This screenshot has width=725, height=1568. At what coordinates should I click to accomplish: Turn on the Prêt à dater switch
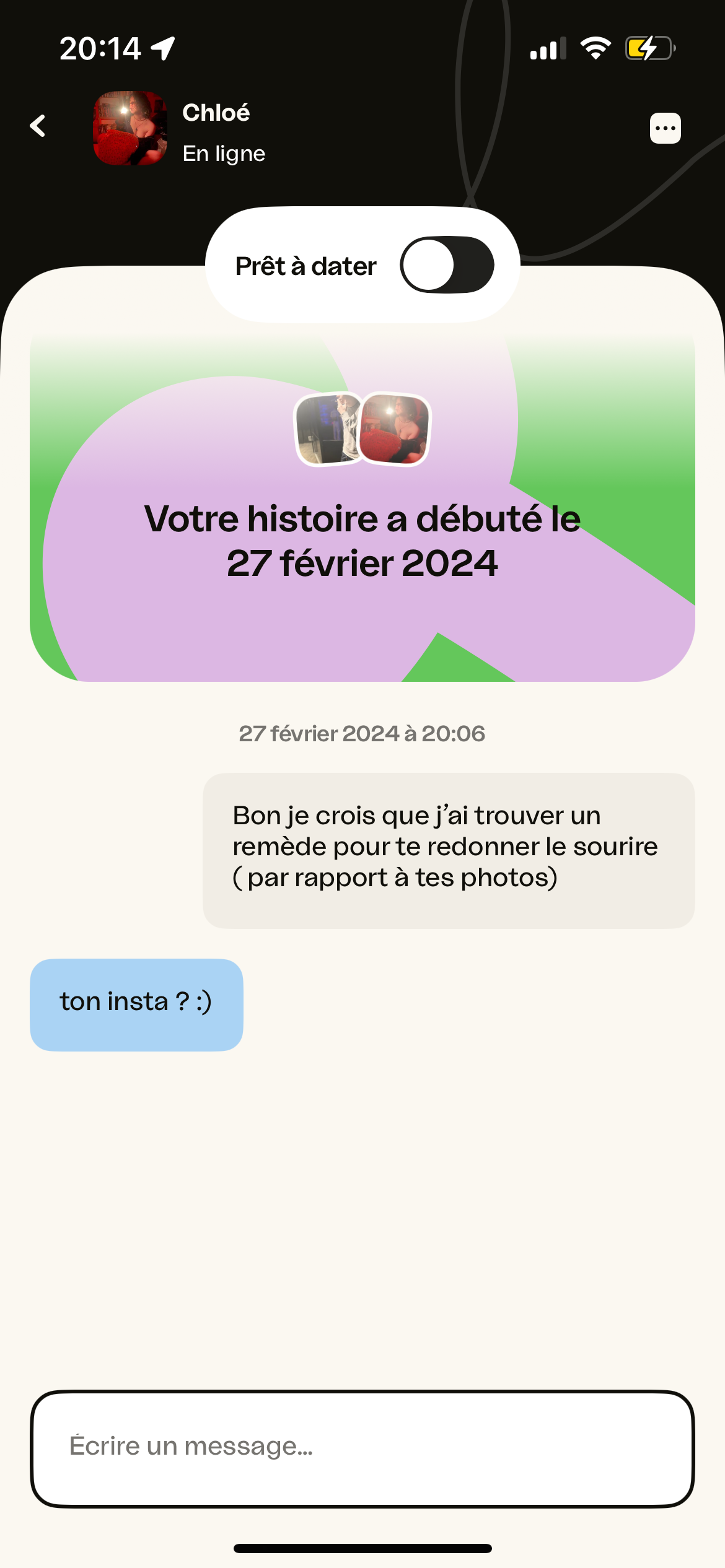pyautogui.click(x=447, y=265)
